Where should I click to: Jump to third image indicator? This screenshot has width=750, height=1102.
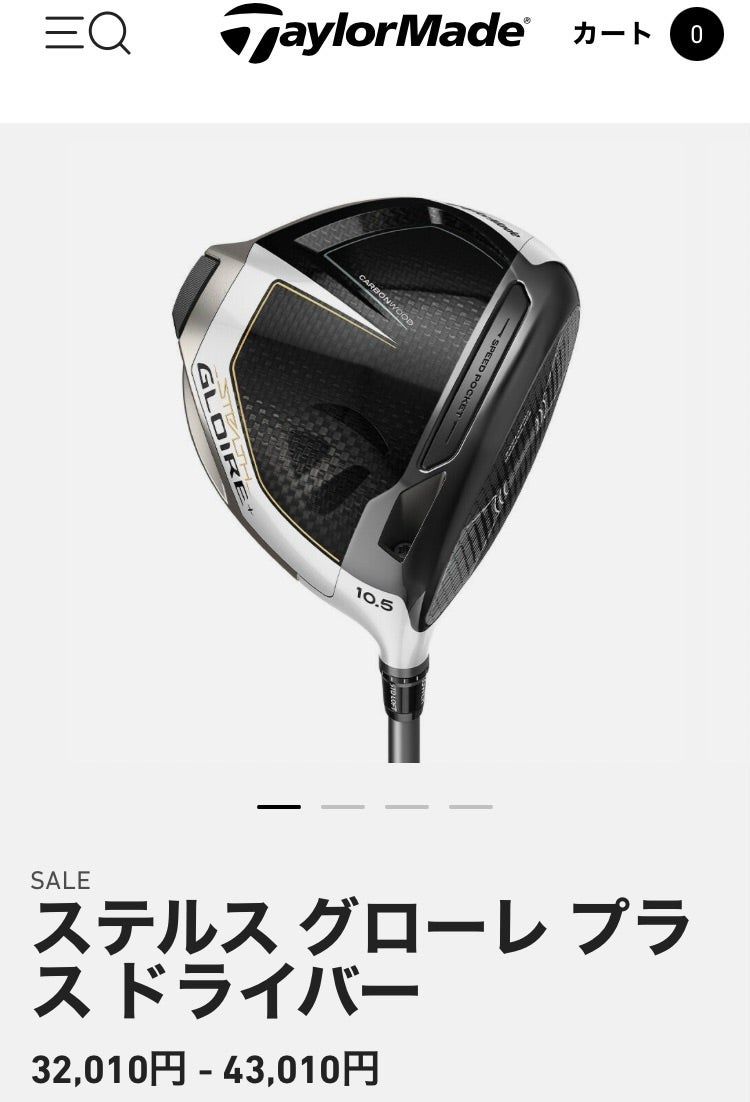(407, 806)
